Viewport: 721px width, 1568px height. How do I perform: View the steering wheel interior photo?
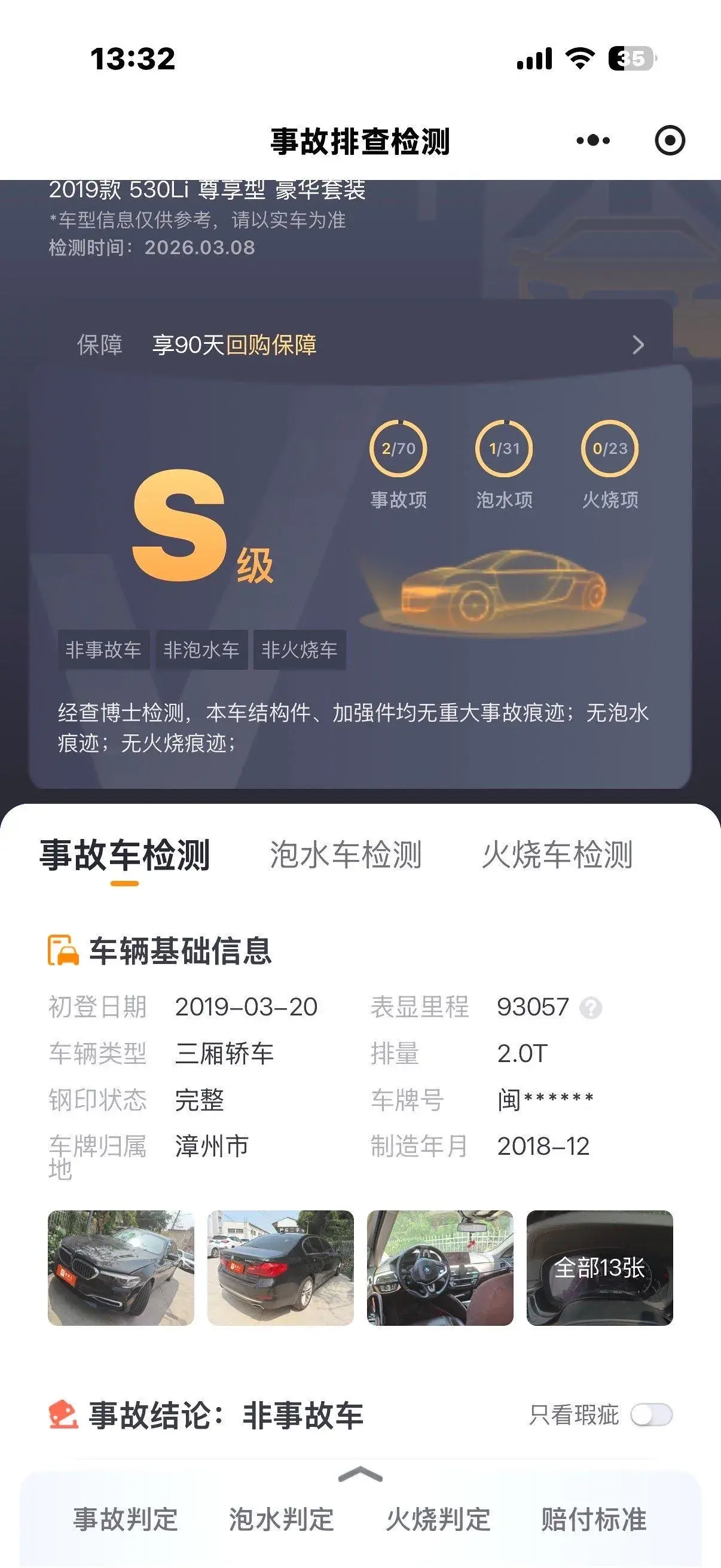[440, 1267]
